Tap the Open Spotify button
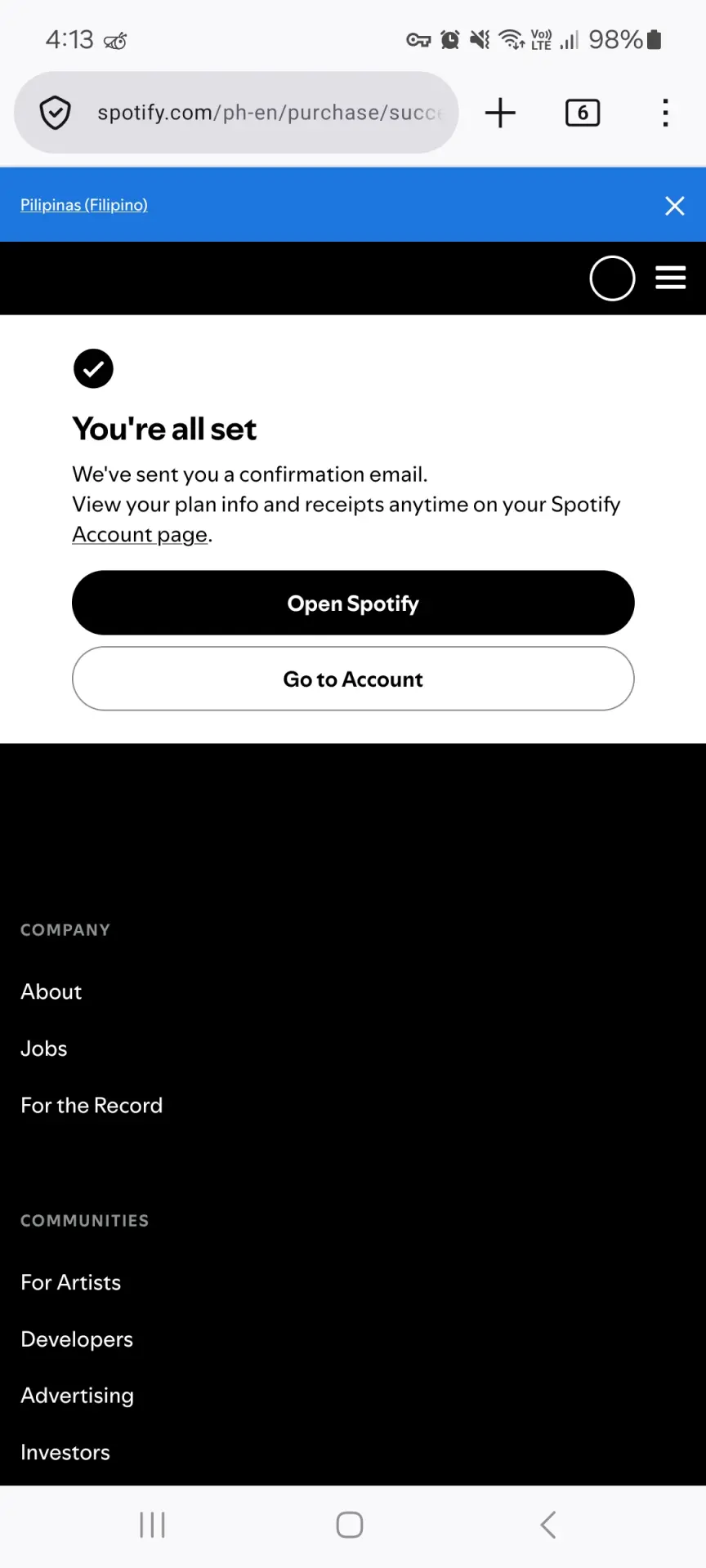 353,603
